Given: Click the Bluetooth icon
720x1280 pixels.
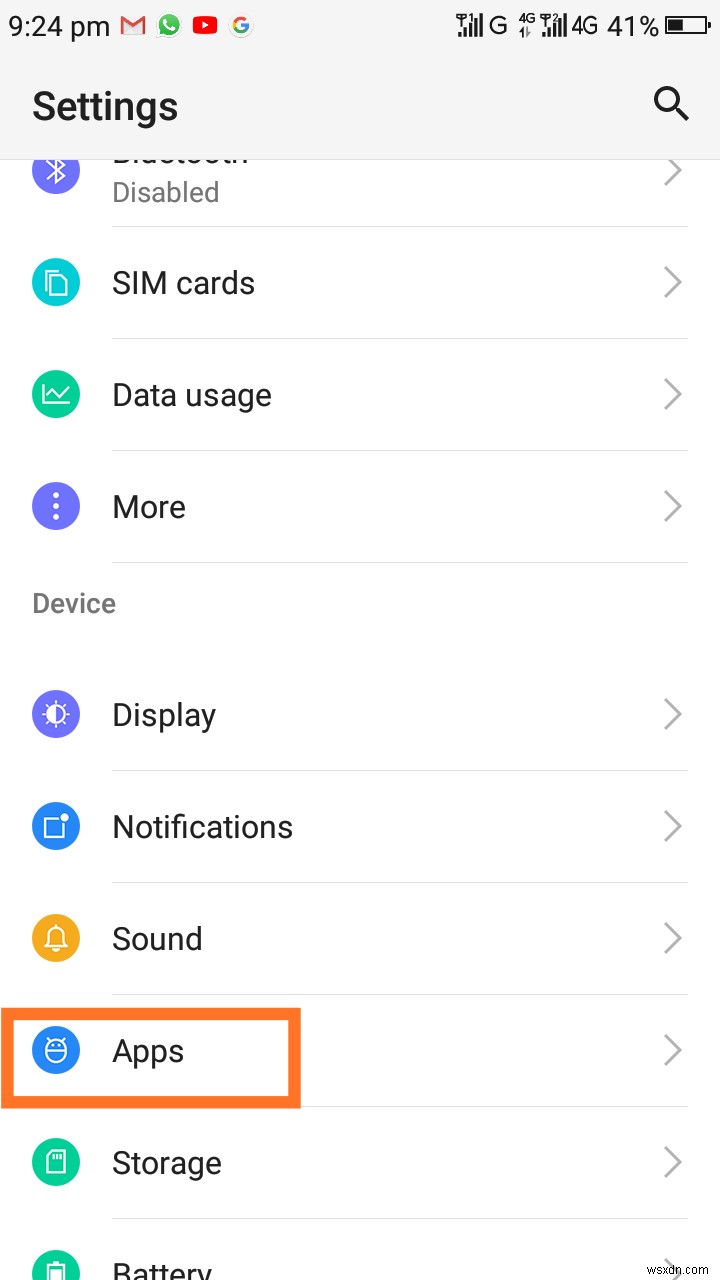Looking at the screenshot, I should pyautogui.click(x=56, y=170).
